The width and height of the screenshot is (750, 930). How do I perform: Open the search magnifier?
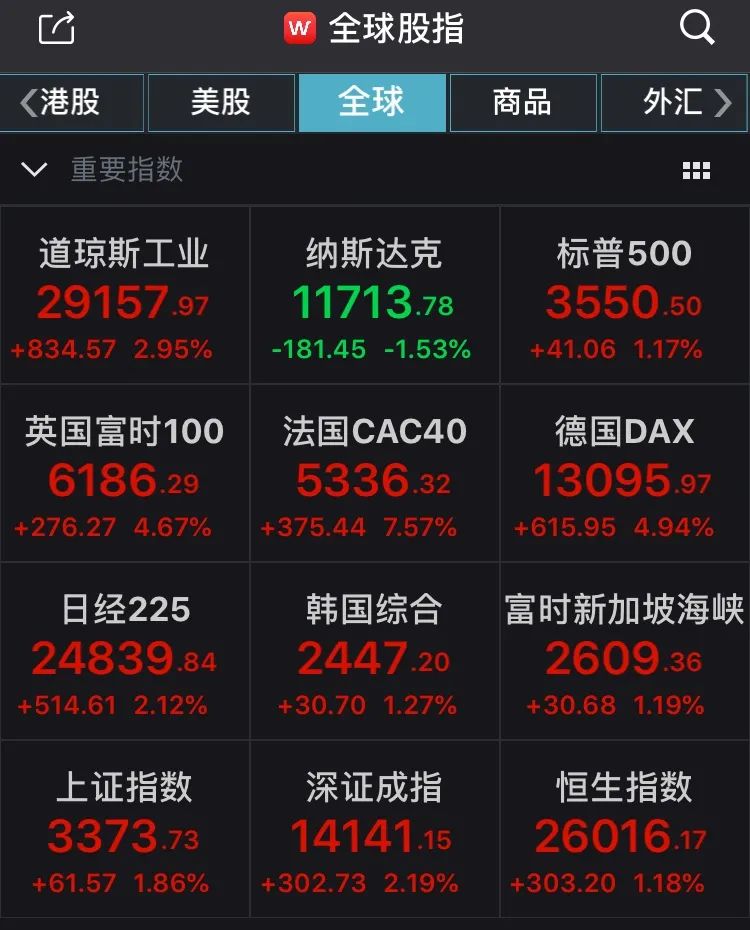pos(696,28)
